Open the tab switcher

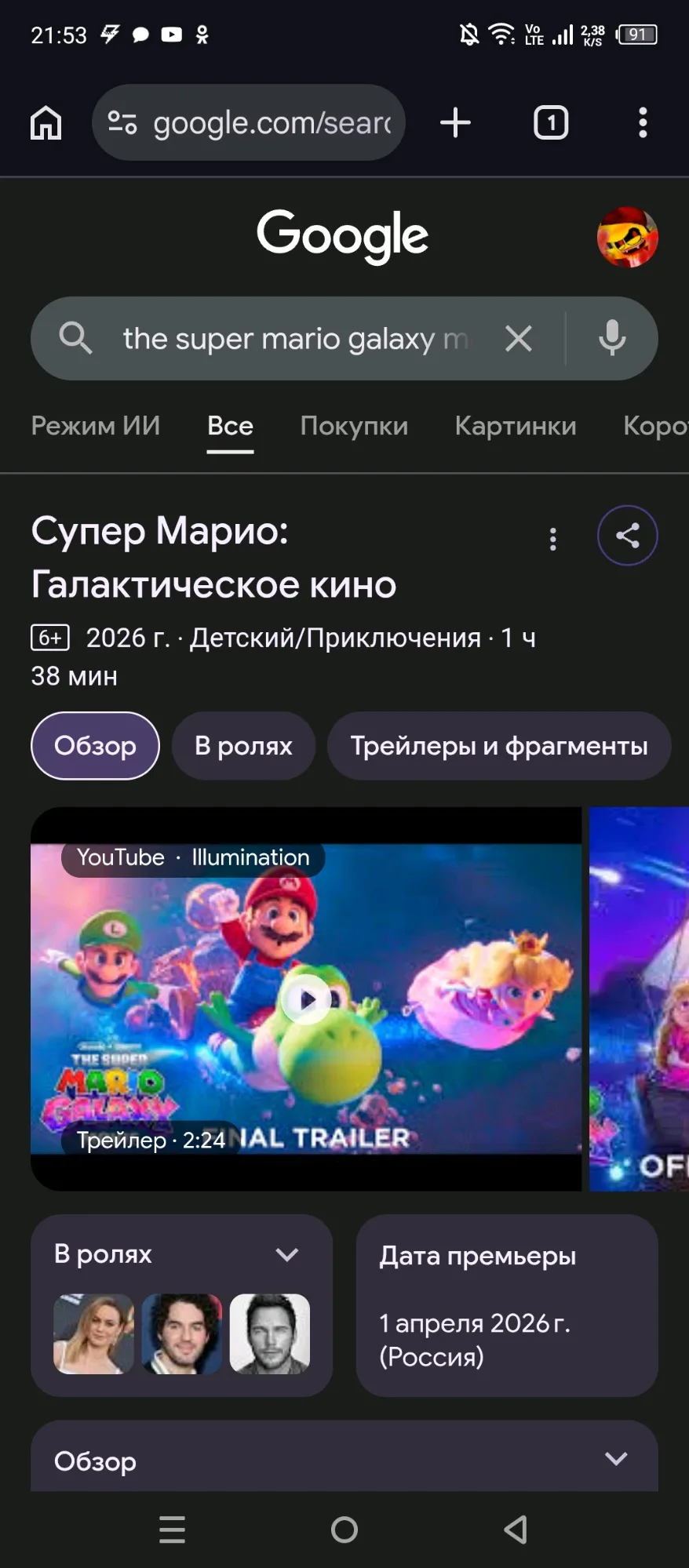point(551,123)
